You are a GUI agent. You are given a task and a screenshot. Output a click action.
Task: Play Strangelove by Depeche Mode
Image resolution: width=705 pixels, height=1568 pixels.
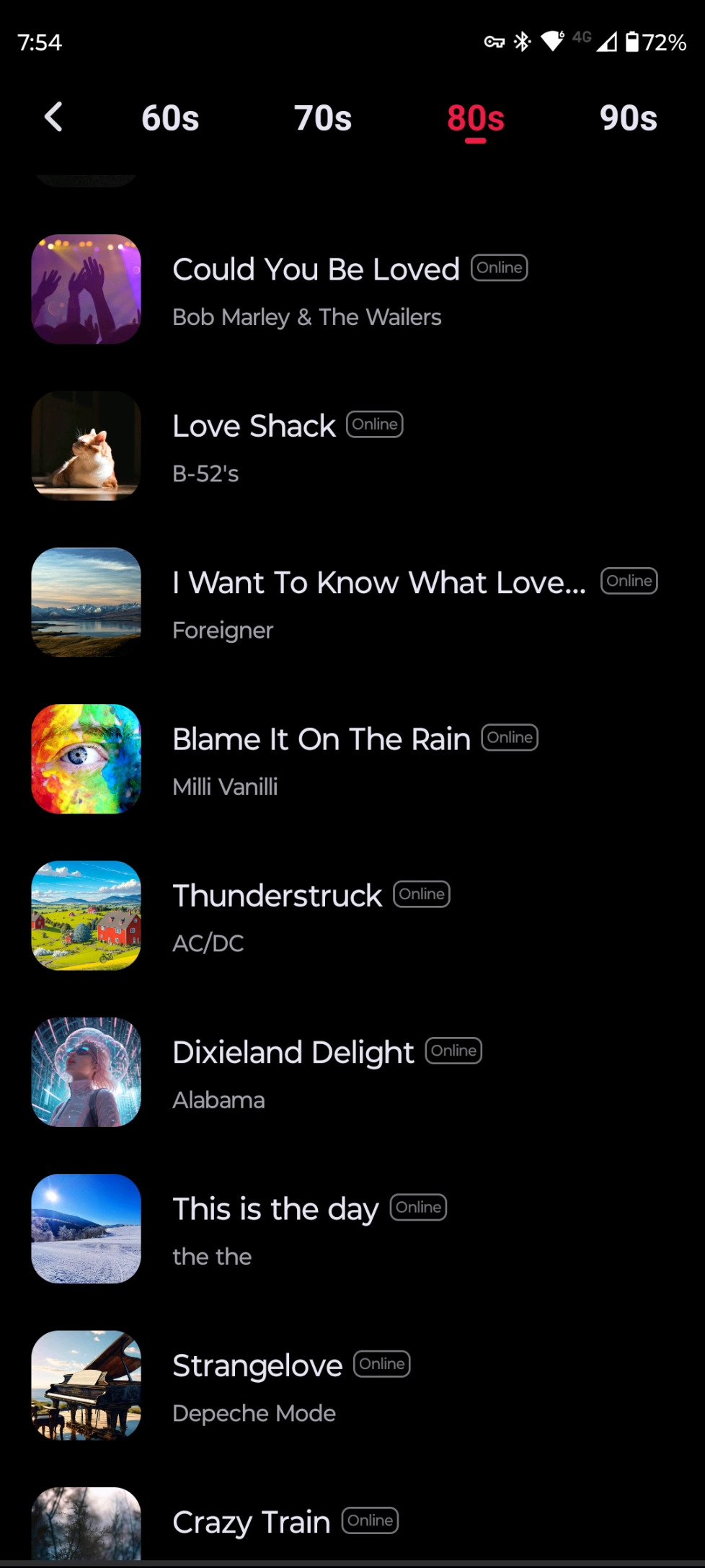point(257,1386)
